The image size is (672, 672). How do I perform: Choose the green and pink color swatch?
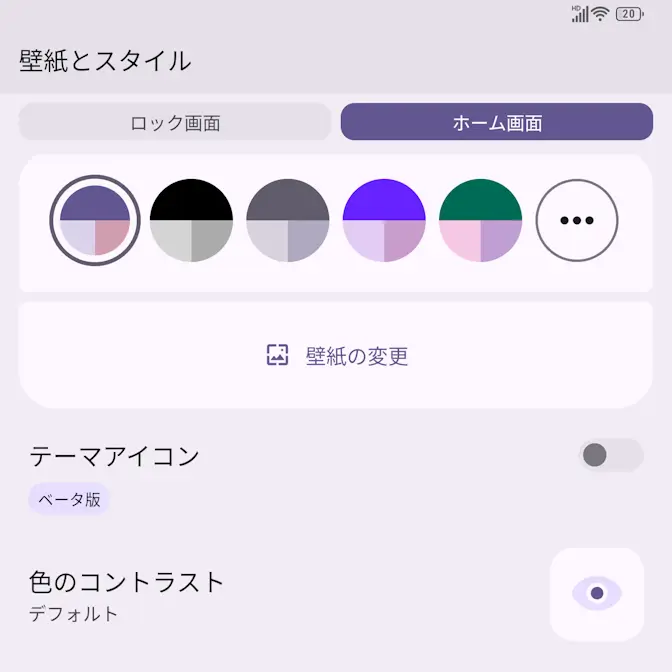tap(480, 220)
